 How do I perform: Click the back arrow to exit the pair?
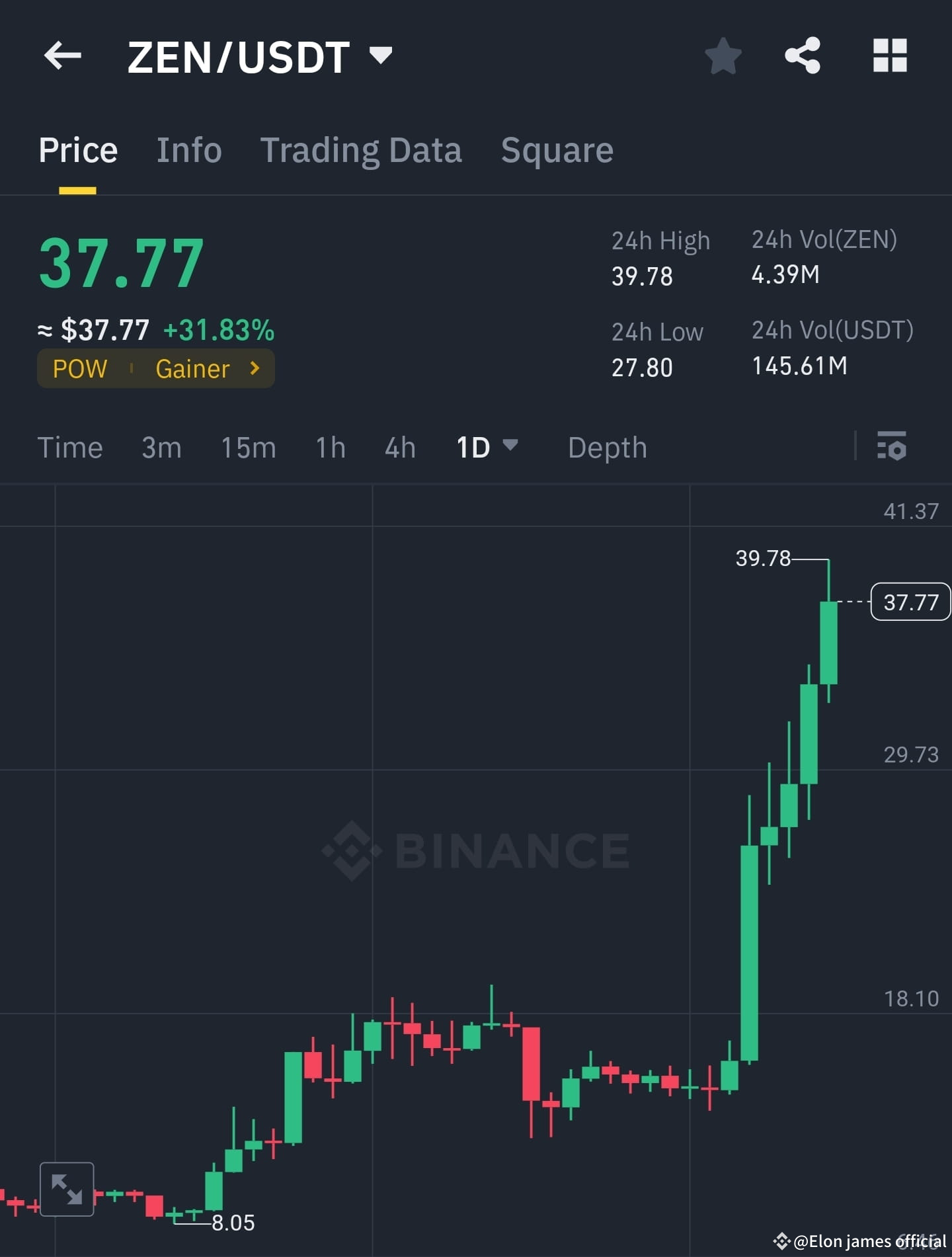(x=63, y=56)
